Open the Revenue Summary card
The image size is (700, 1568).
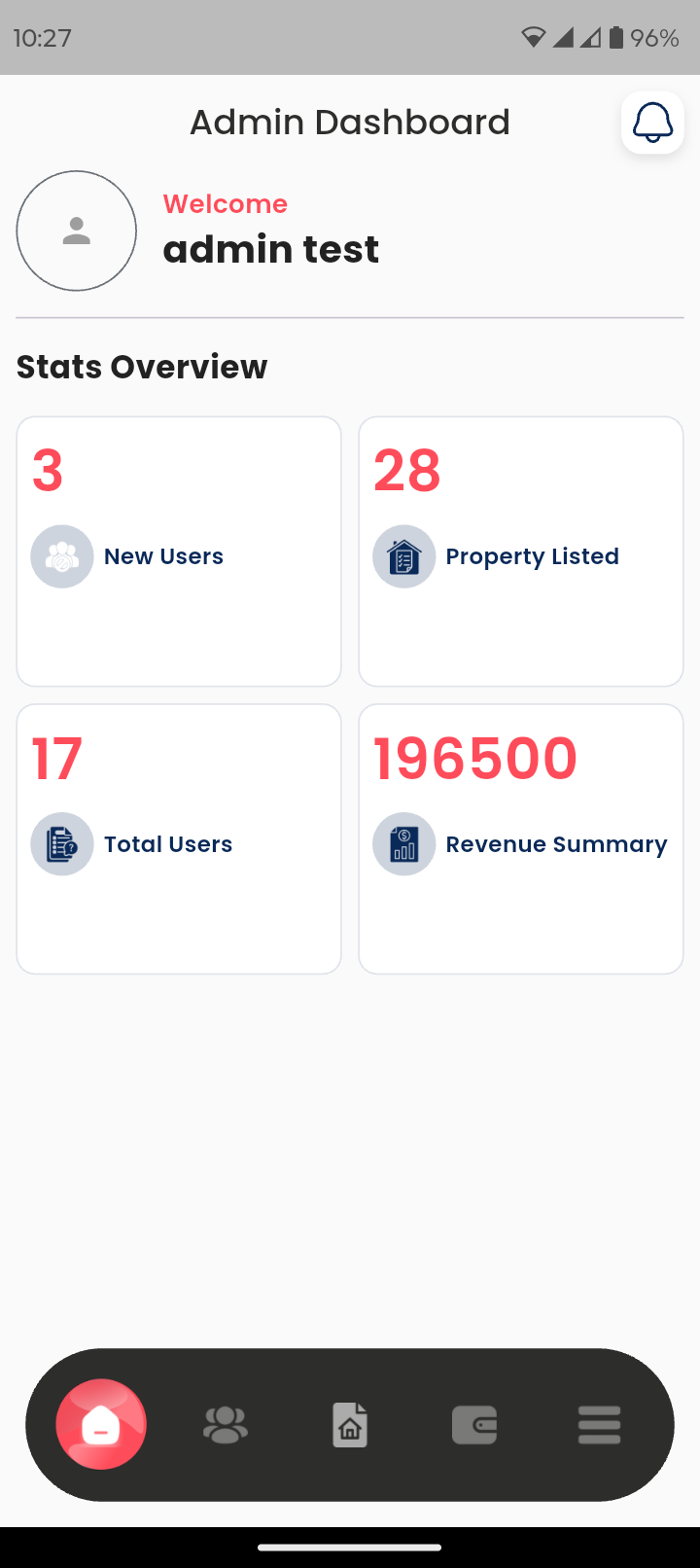point(521,838)
